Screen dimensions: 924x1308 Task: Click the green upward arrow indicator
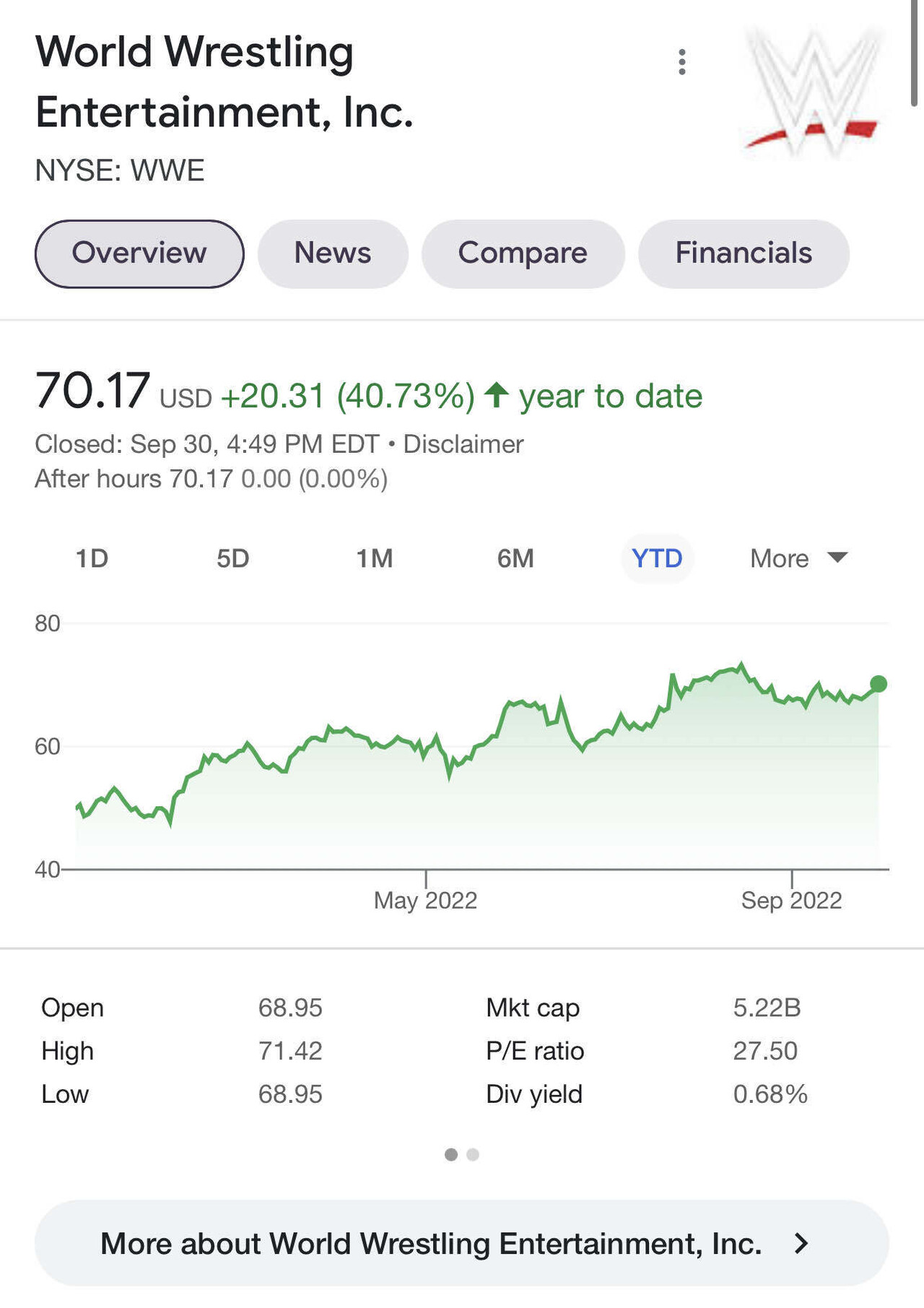[498, 394]
